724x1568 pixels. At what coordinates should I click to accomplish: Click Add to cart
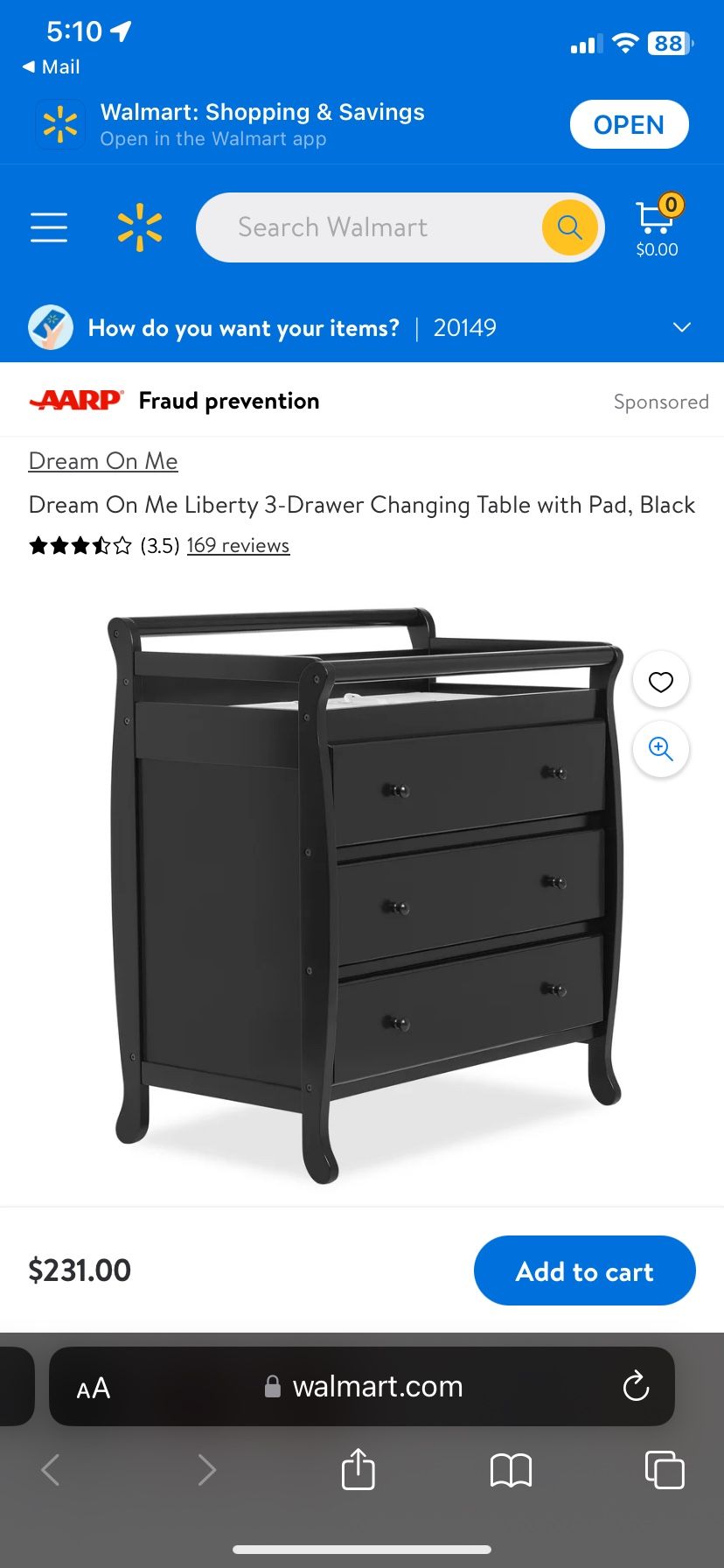584,1270
